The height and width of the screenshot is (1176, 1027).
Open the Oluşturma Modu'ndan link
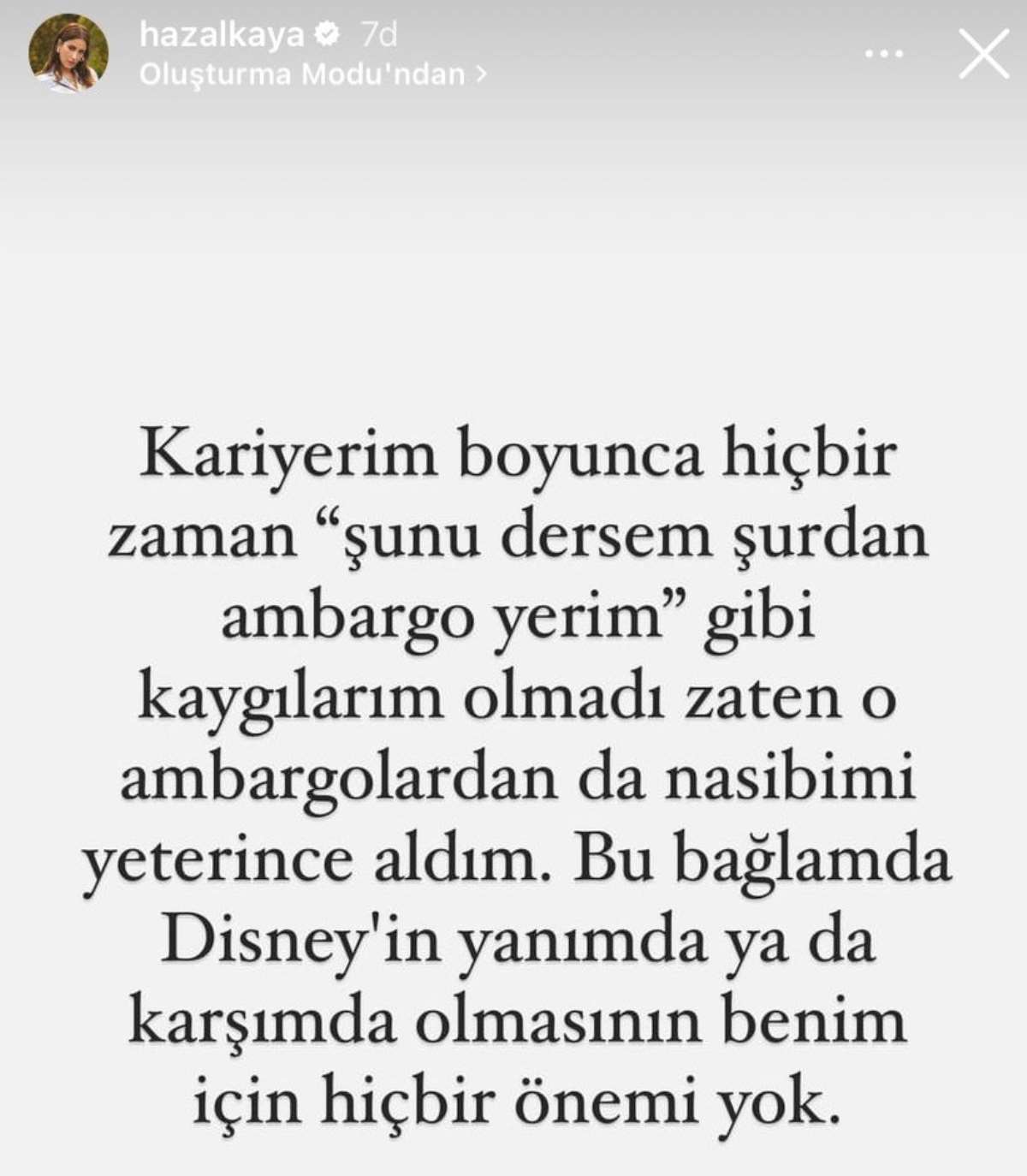312,74
